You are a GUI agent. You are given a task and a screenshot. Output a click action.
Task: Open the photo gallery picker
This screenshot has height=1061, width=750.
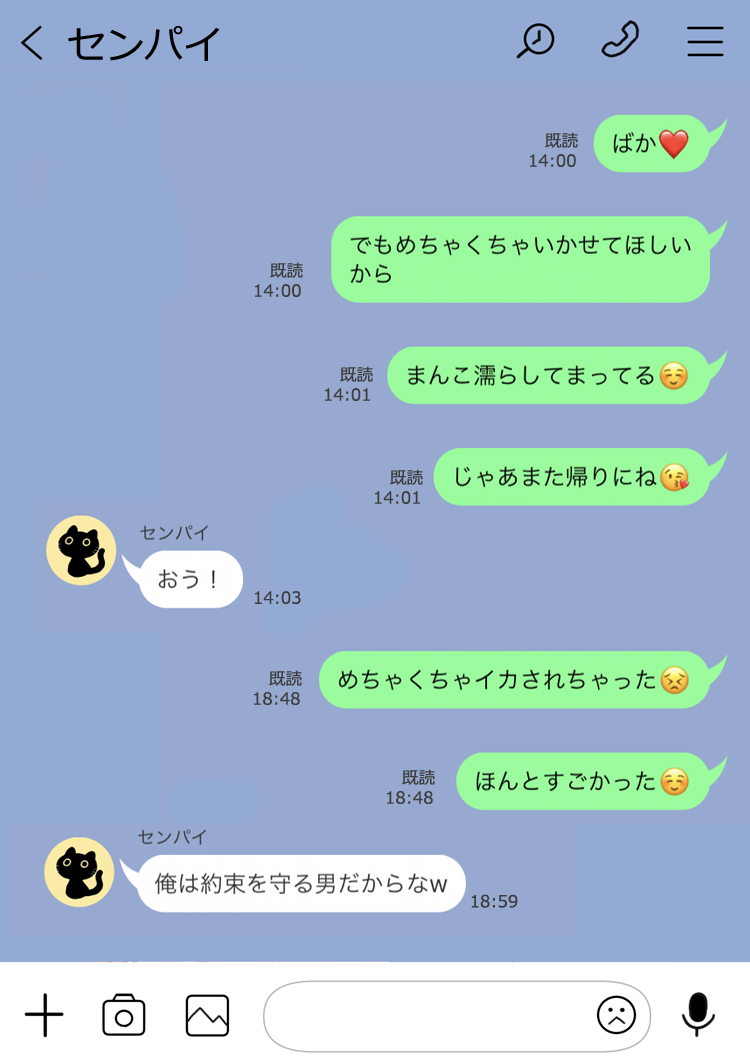(207, 1015)
